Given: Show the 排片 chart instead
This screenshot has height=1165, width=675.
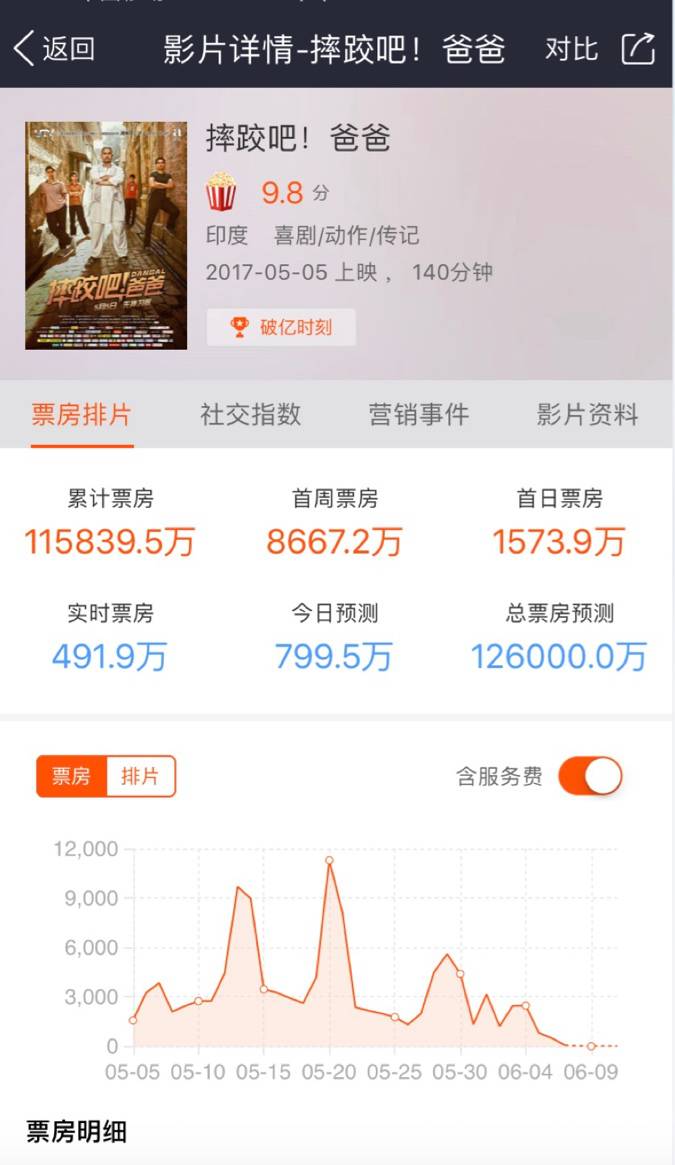Looking at the screenshot, I should coord(140,776).
